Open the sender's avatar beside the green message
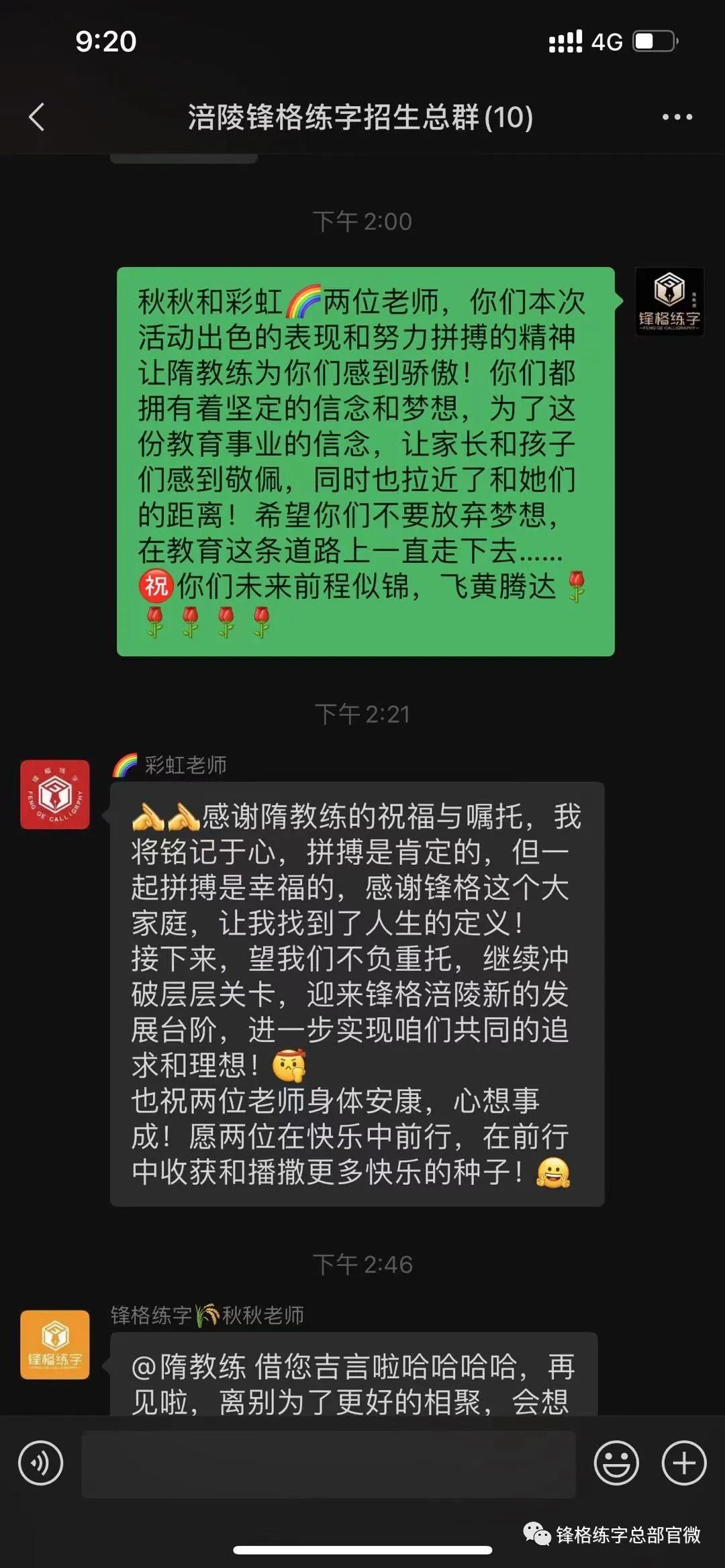Image resolution: width=725 pixels, height=1568 pixels. (669, 301)
